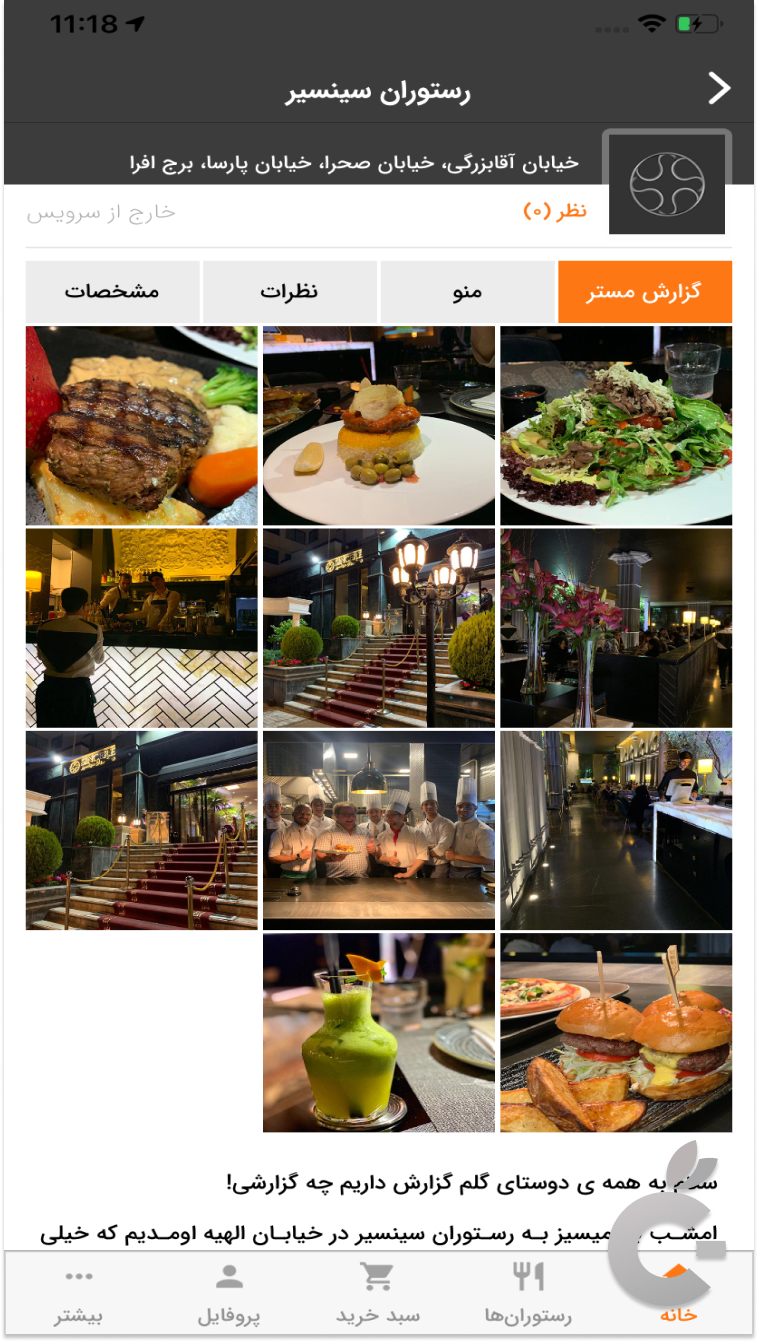Go to the رستوران‌ها tab
The image size is (758, 1342).
pyautogui.click(x=528, y=1293)
